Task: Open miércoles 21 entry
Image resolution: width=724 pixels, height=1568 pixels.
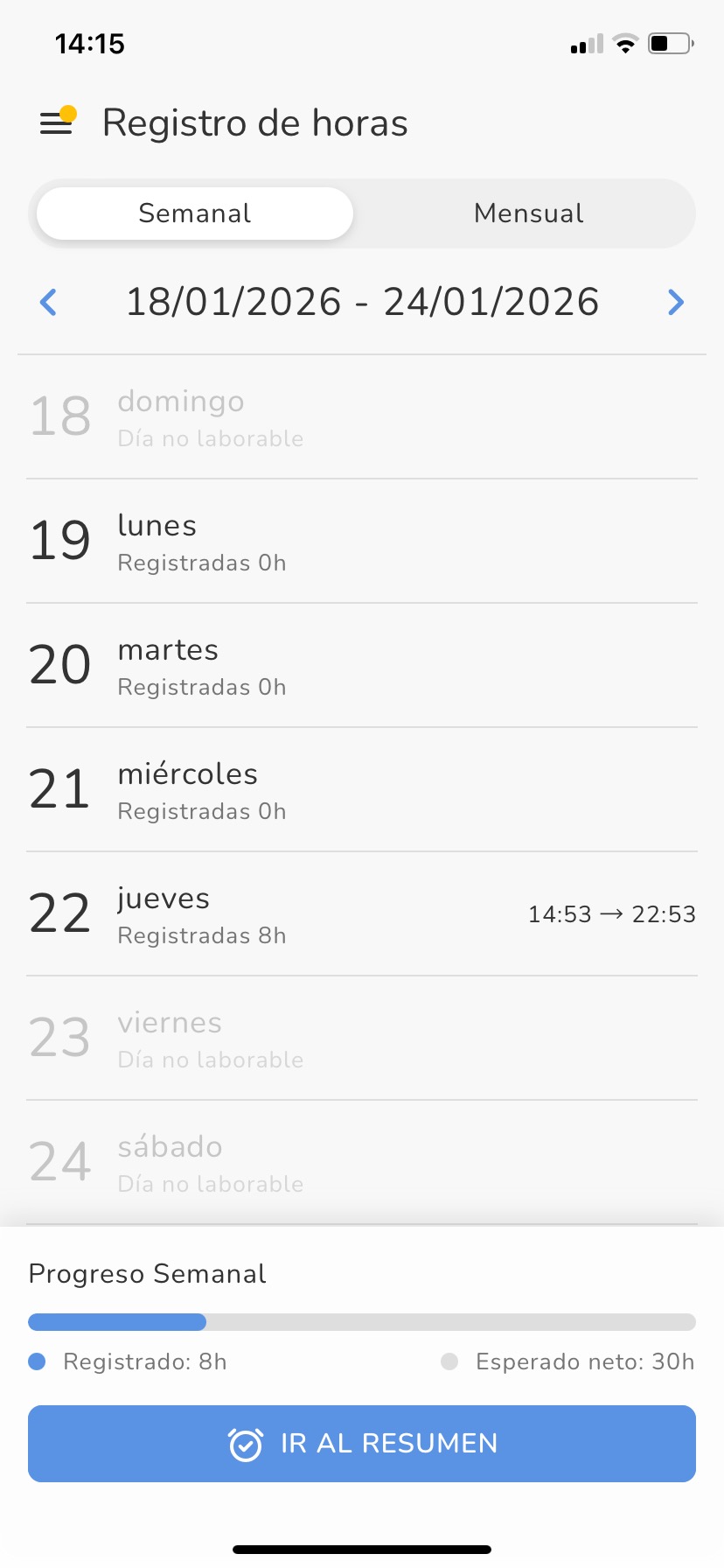Action: coord(362,789)
